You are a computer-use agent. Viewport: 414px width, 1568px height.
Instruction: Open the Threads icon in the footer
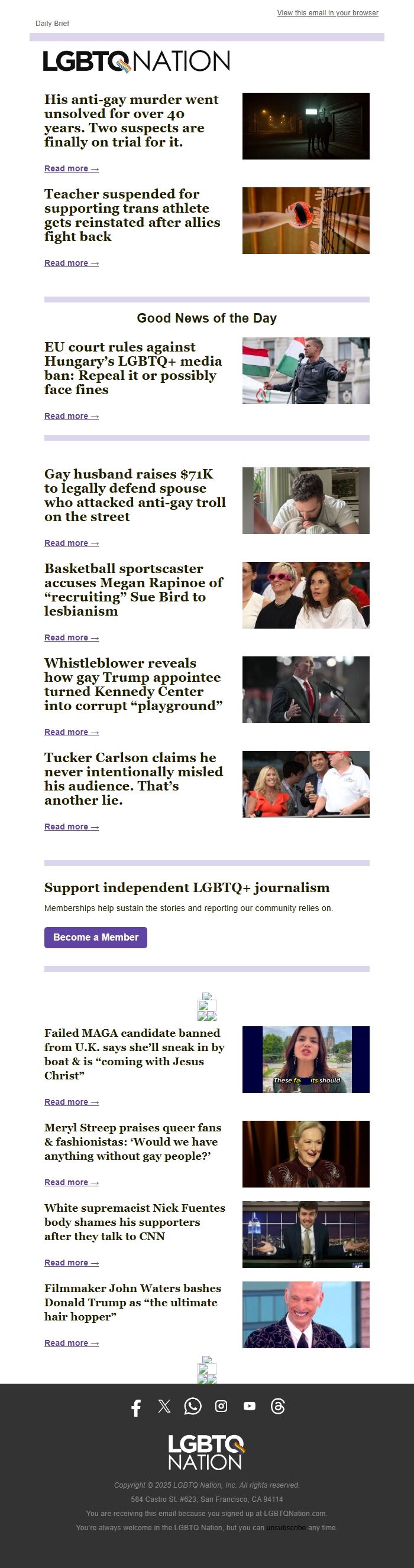click(x=278, y=1406)
